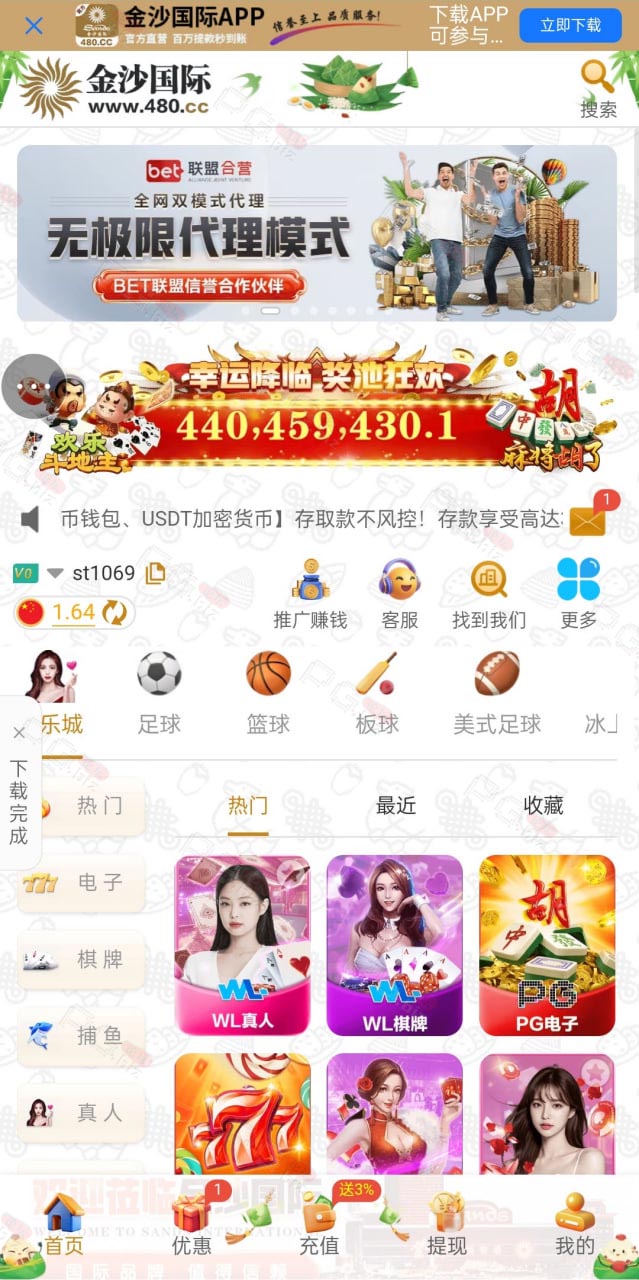Viewport: 639px width, 1280px height.
Task: Refresh the account balance
Action: click(116, 612)
